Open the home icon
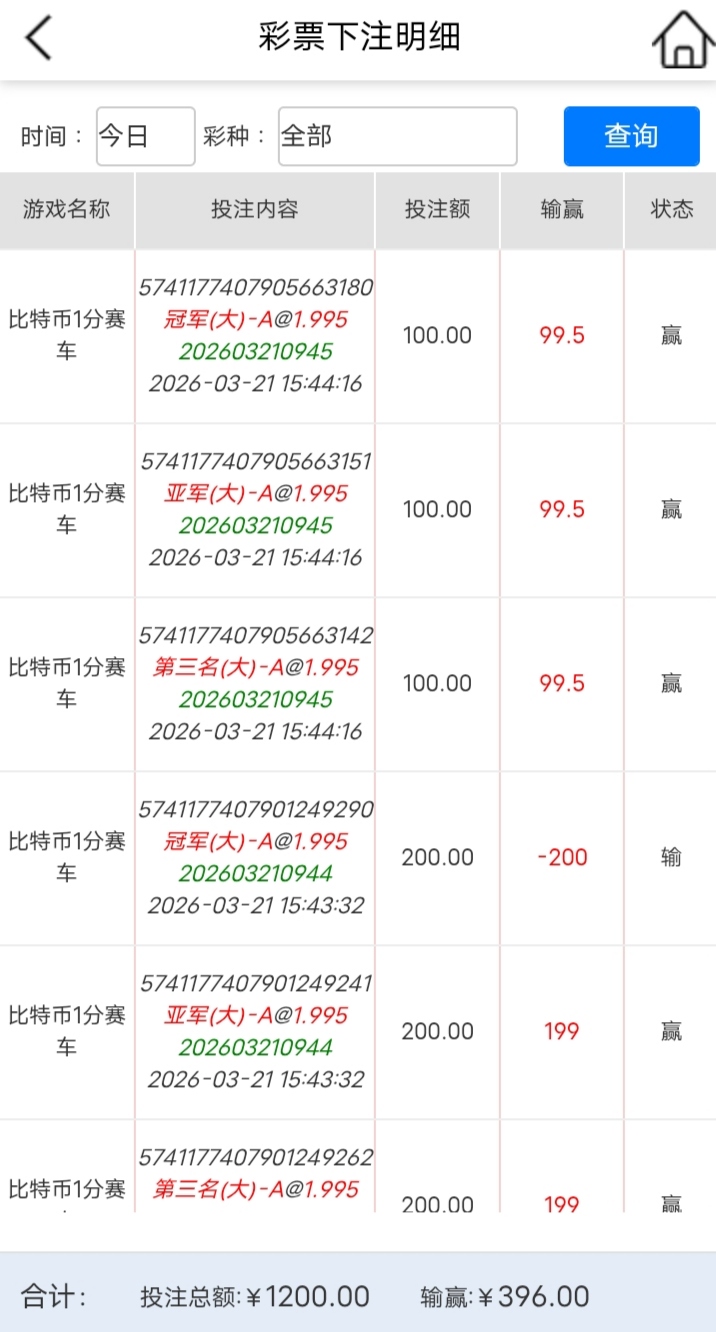Screen dimensions: 716x1332 [x=683, y=40]
